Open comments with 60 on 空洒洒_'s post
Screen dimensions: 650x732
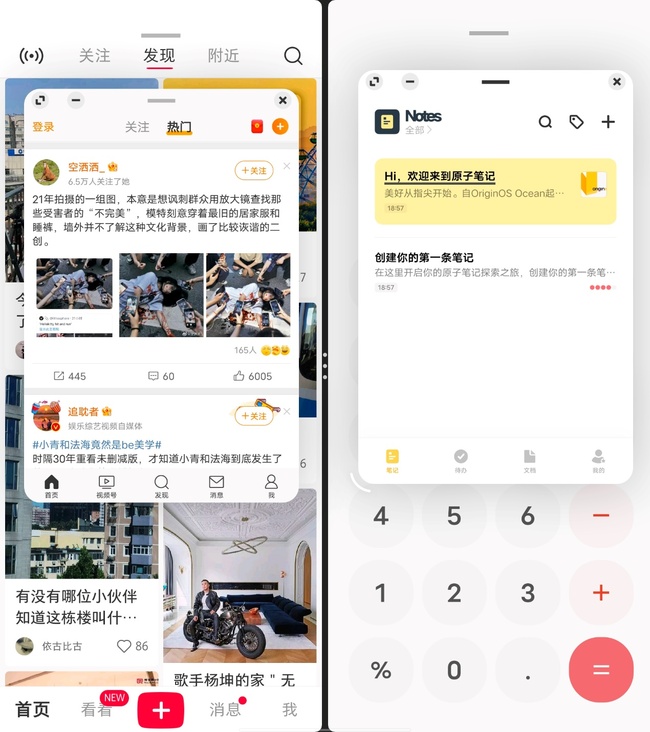coord(160,376)
